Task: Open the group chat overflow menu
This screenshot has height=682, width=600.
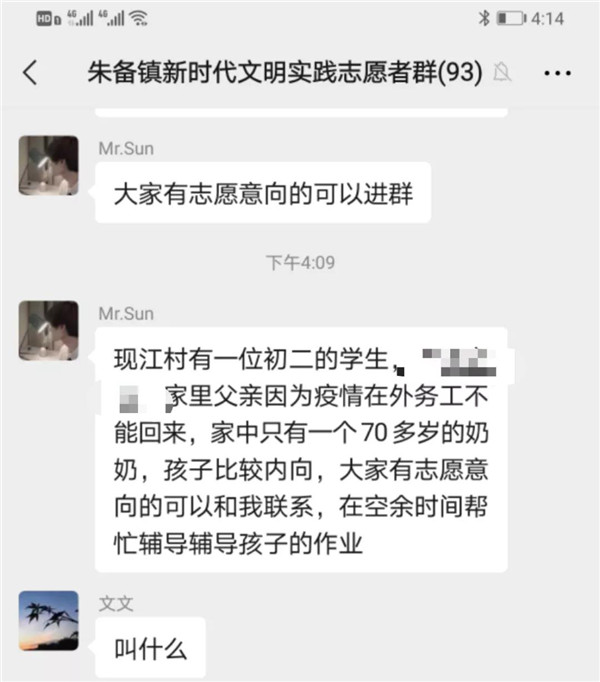Action: 557,72
